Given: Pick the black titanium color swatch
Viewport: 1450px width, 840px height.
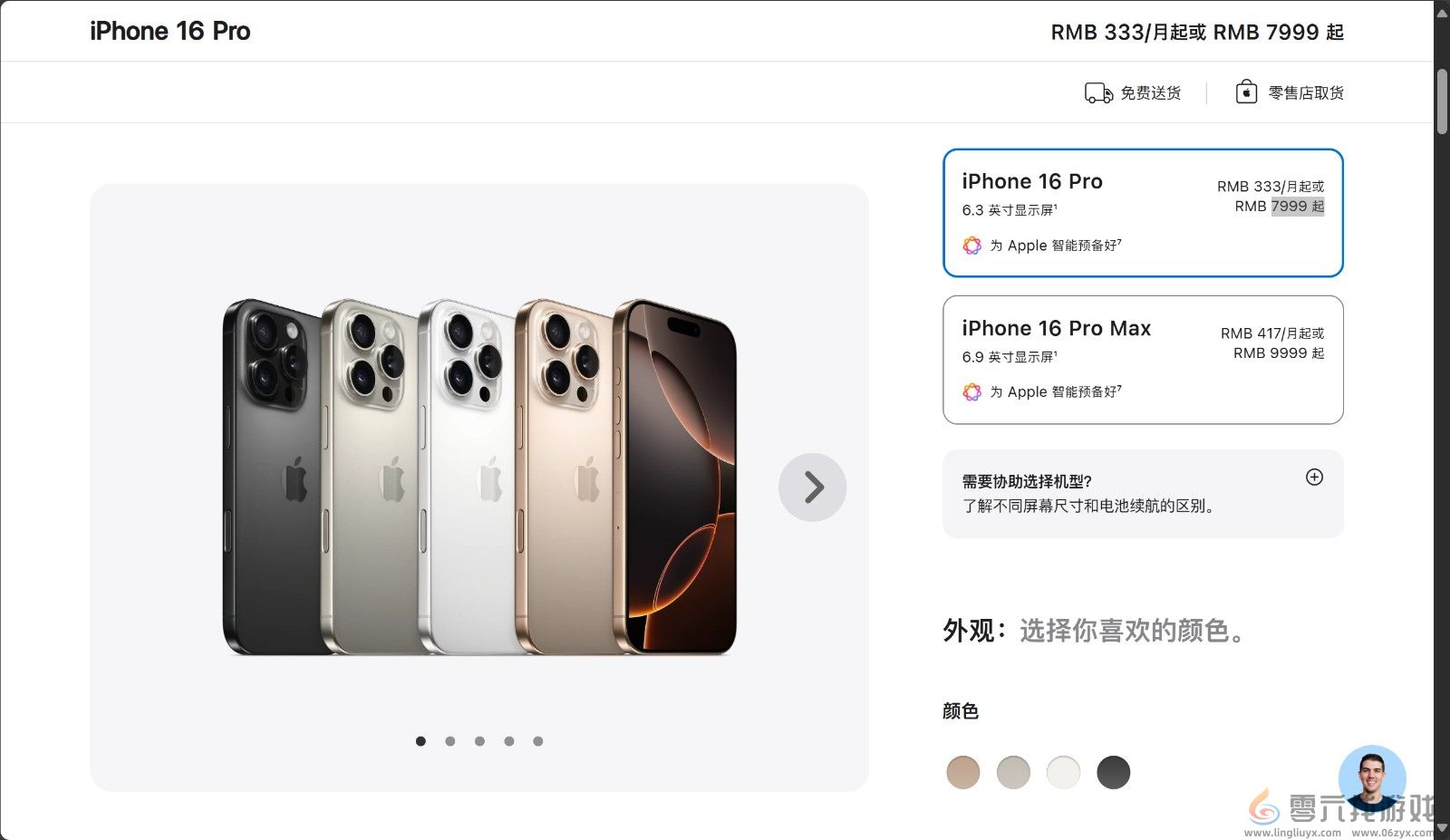Looking at the screenshot, I should click(1113, 772).
